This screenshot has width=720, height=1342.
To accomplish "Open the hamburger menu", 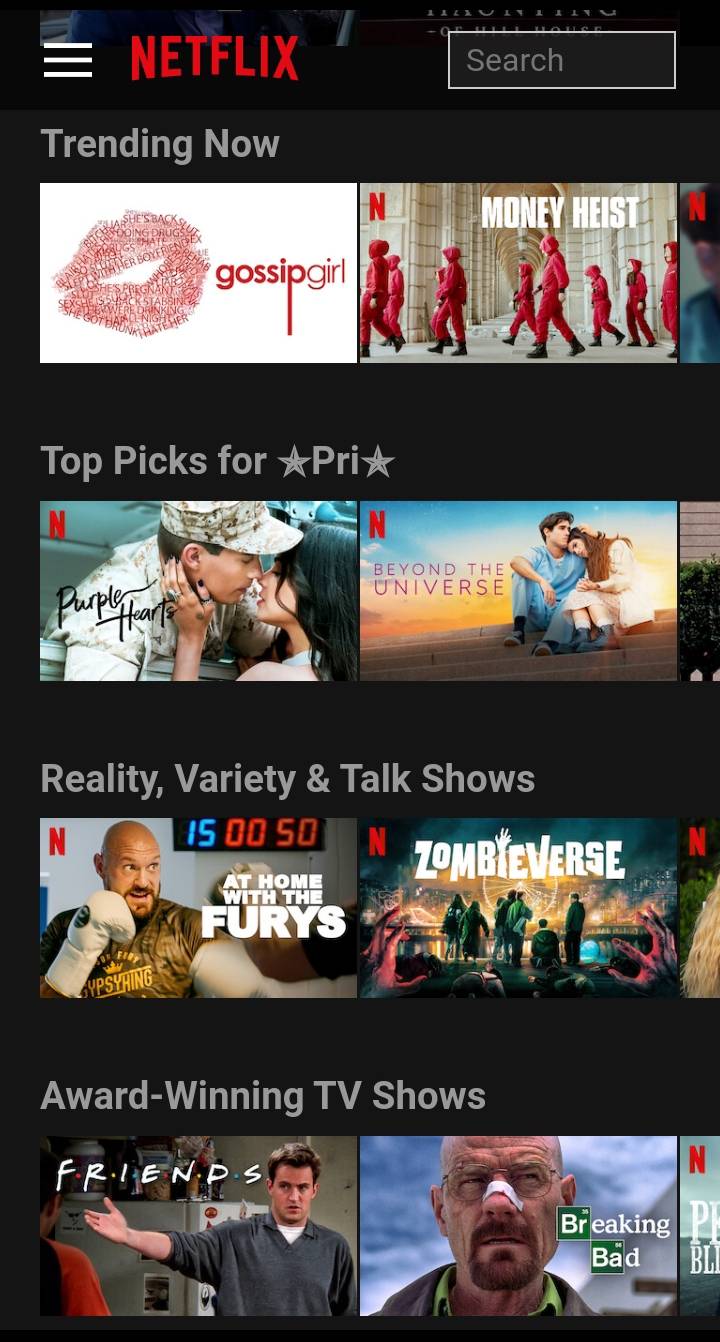I will [68, 60].
